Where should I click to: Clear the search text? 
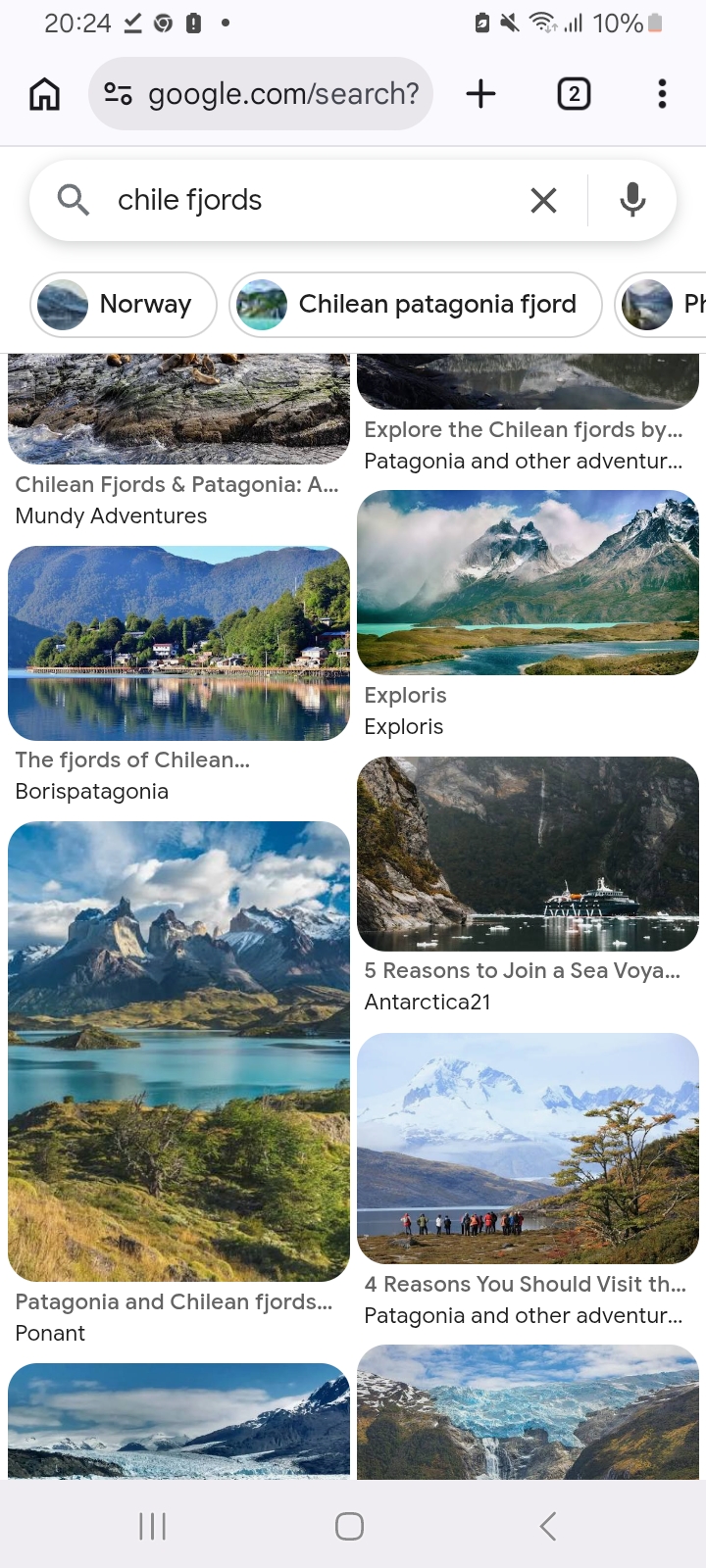(543, 200)
